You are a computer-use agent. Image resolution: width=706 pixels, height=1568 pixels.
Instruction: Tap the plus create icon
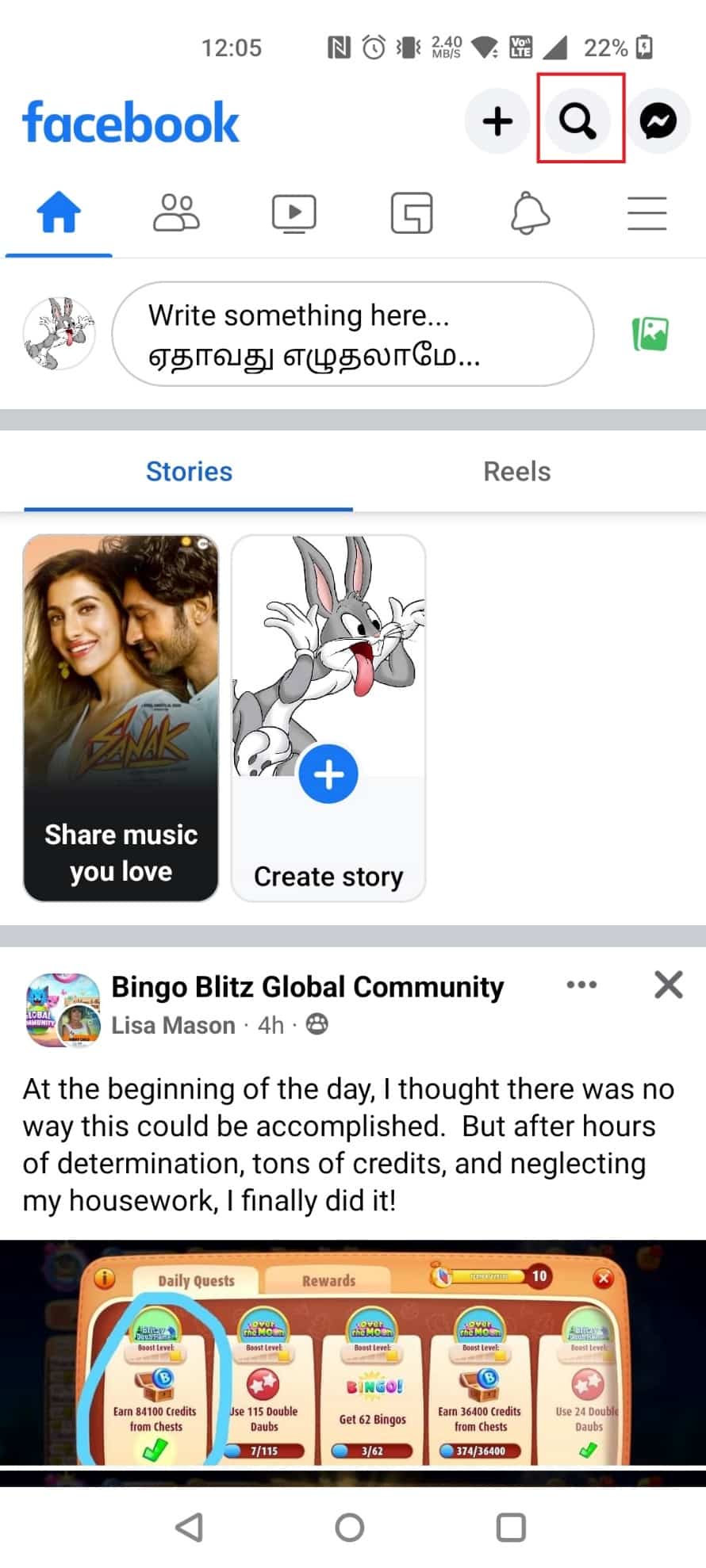[x=497, y=121]
